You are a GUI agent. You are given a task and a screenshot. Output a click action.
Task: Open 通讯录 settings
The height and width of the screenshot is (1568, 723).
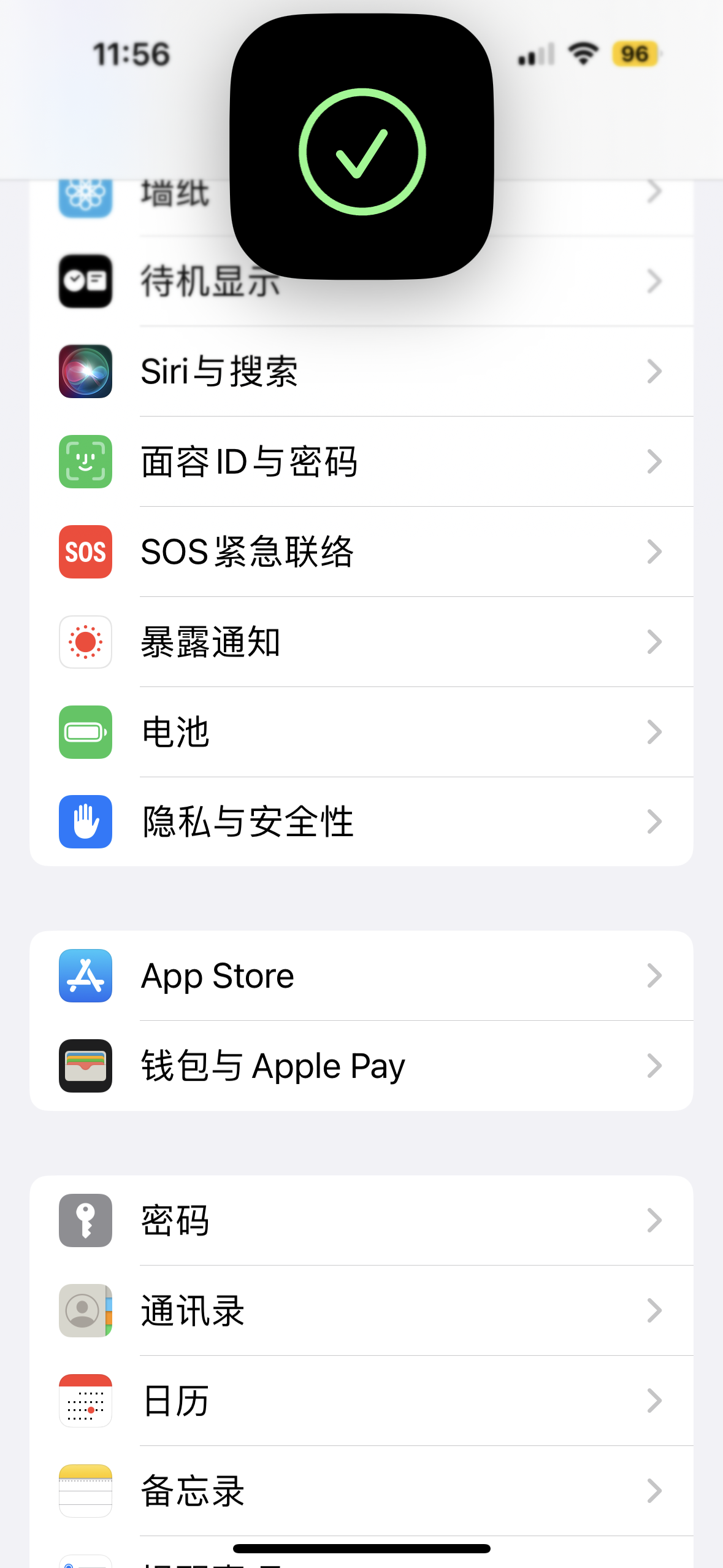point(361,1310)
